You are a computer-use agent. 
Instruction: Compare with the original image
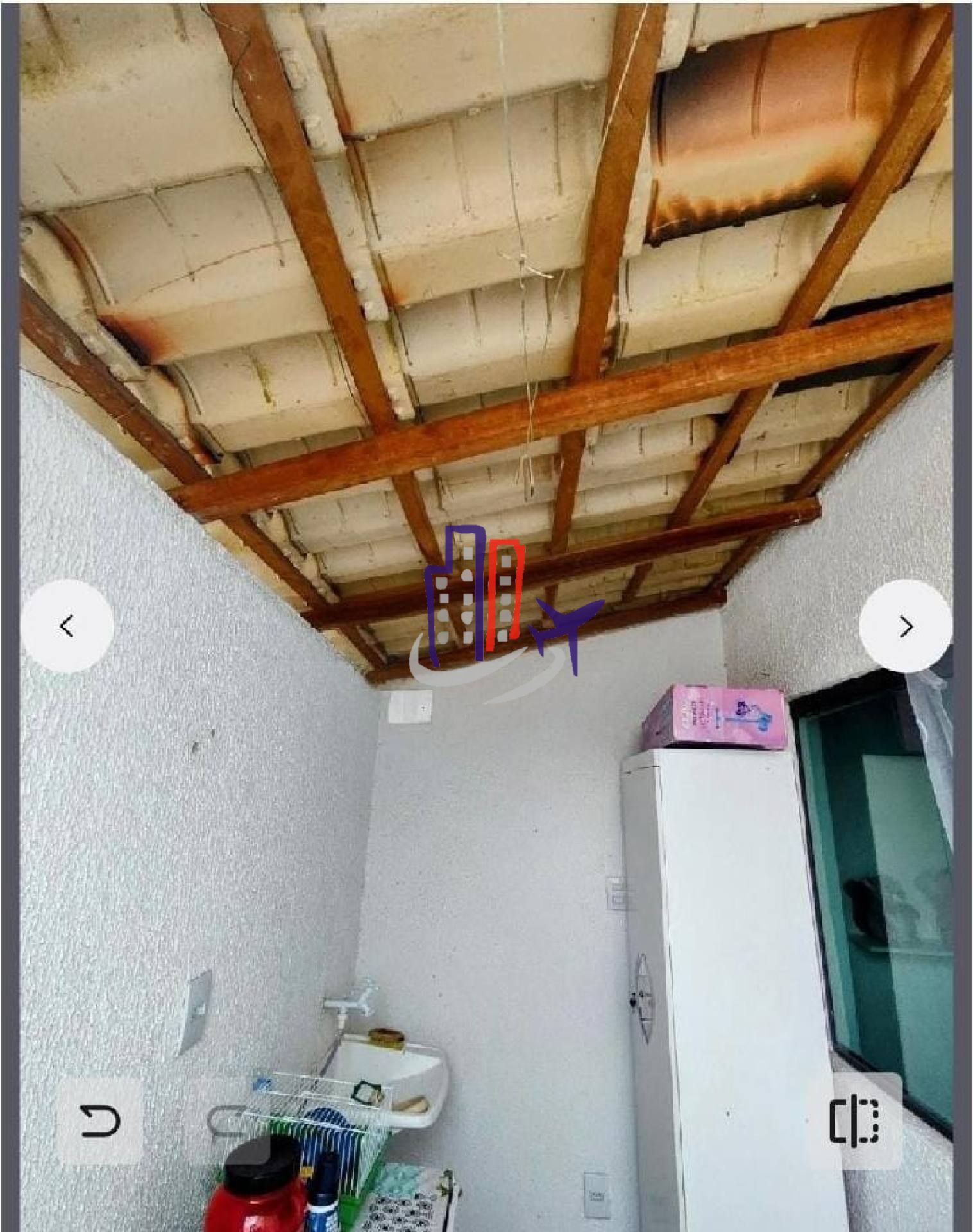(854, 1121)
